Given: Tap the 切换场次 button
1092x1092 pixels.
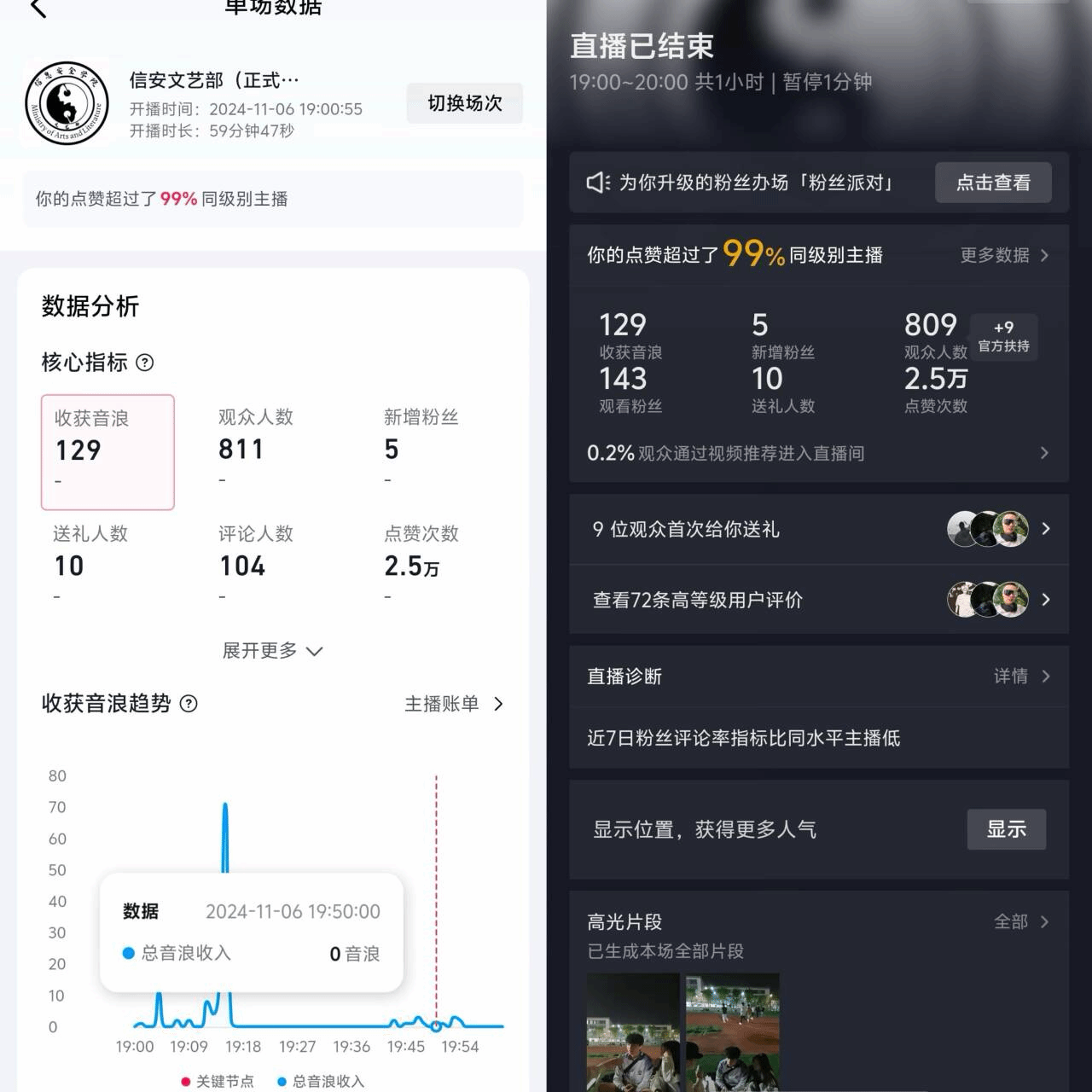Looking at the screenshot, I should [464, 103].
